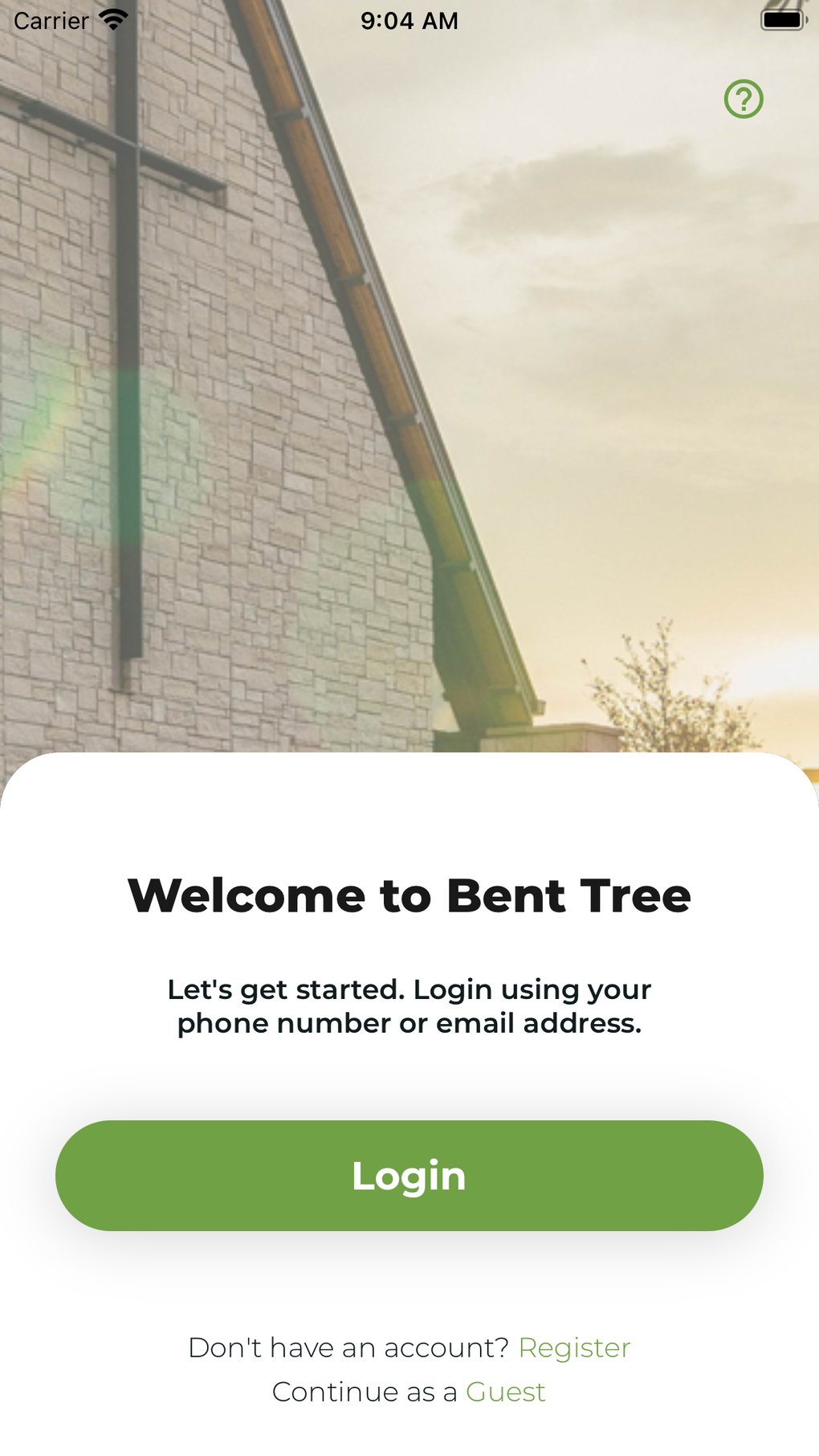Open the Register link

pos(574,1348)
